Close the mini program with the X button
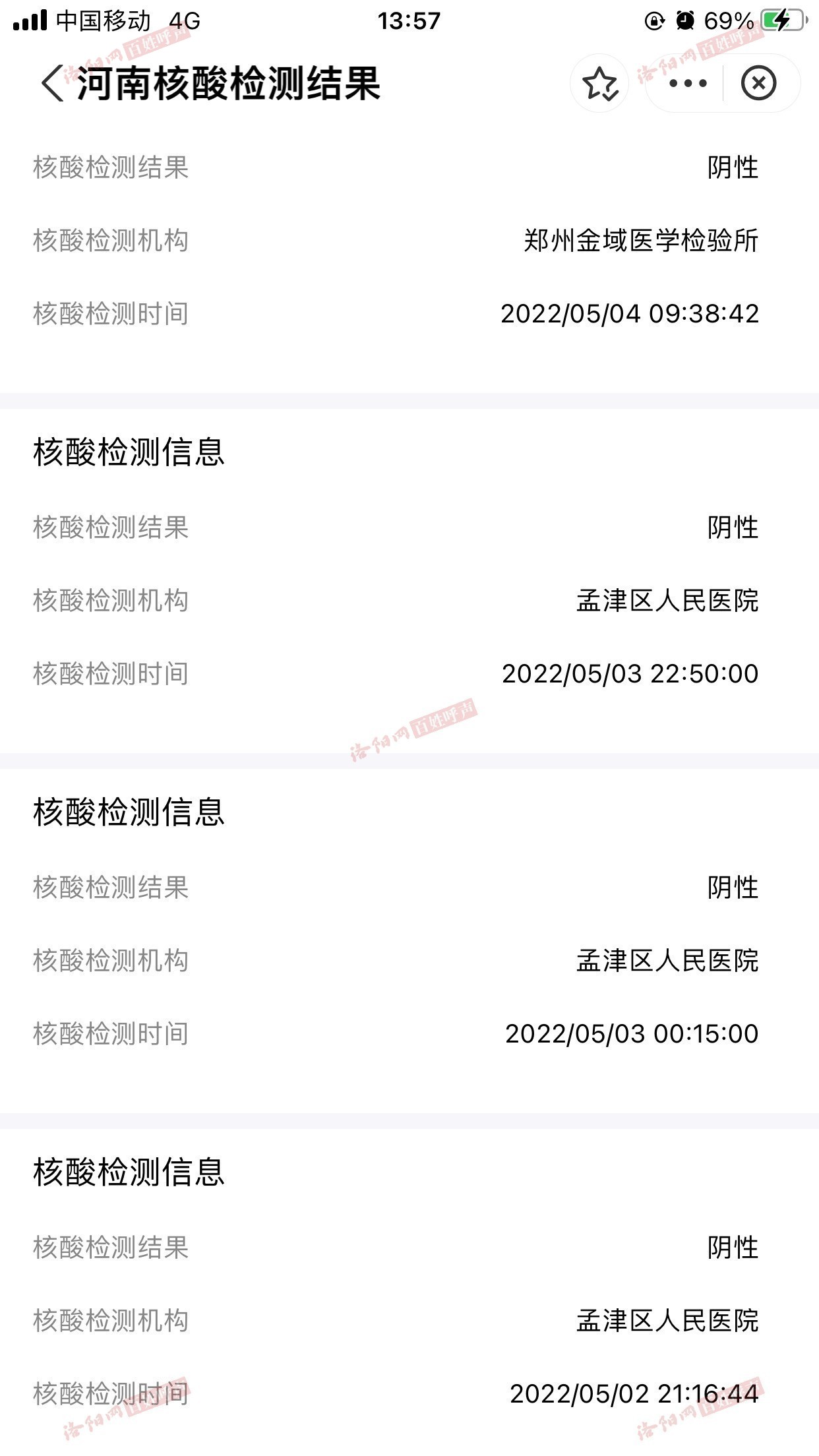The height and width of the screenshot is (1456, 819). click(758, 84)
